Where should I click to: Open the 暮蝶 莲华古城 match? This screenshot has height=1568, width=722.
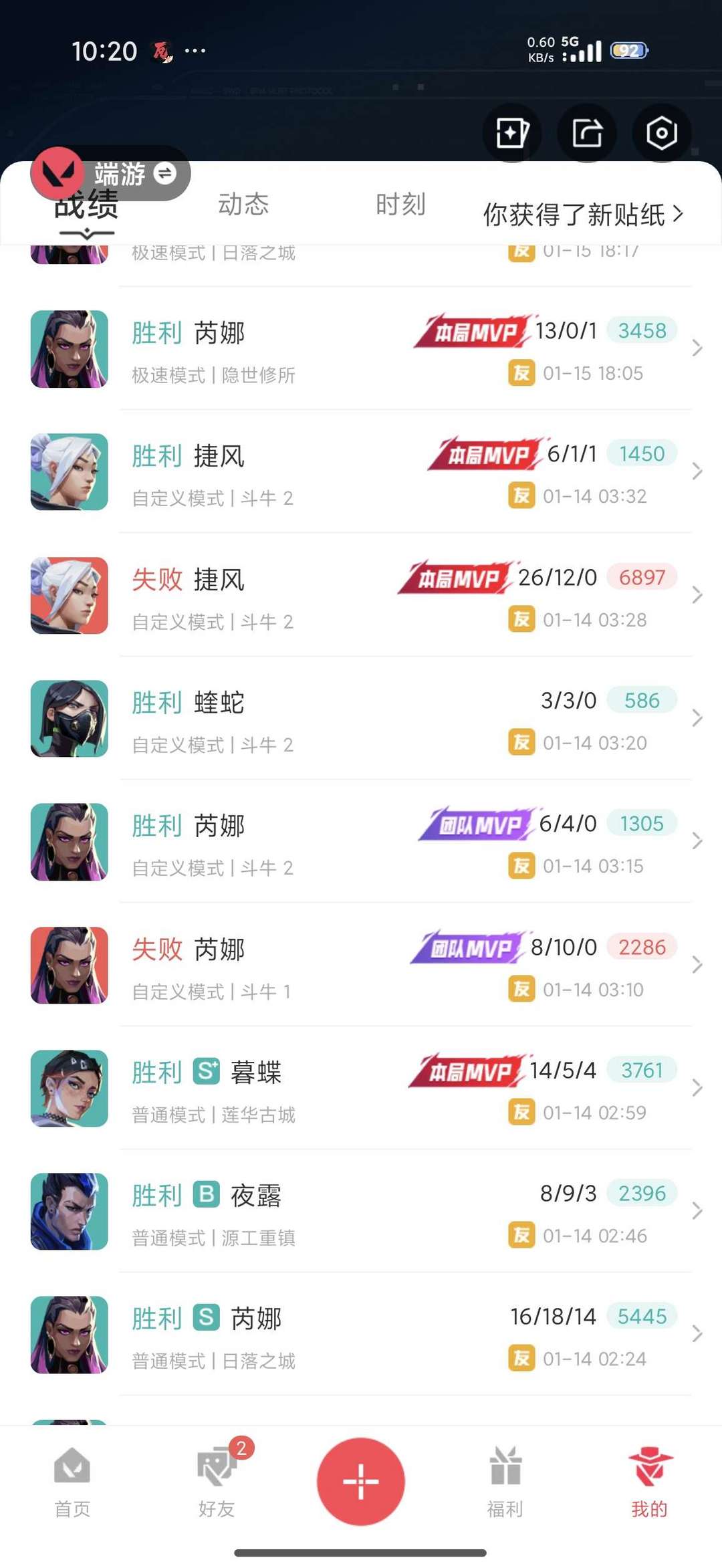[361, 1089]
